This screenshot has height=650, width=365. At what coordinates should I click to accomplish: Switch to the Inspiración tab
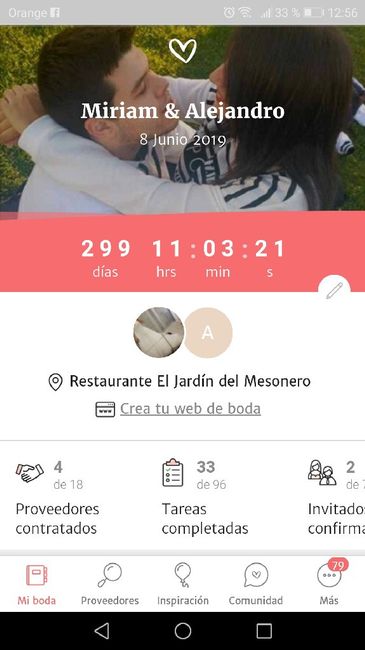pos(183,584)
